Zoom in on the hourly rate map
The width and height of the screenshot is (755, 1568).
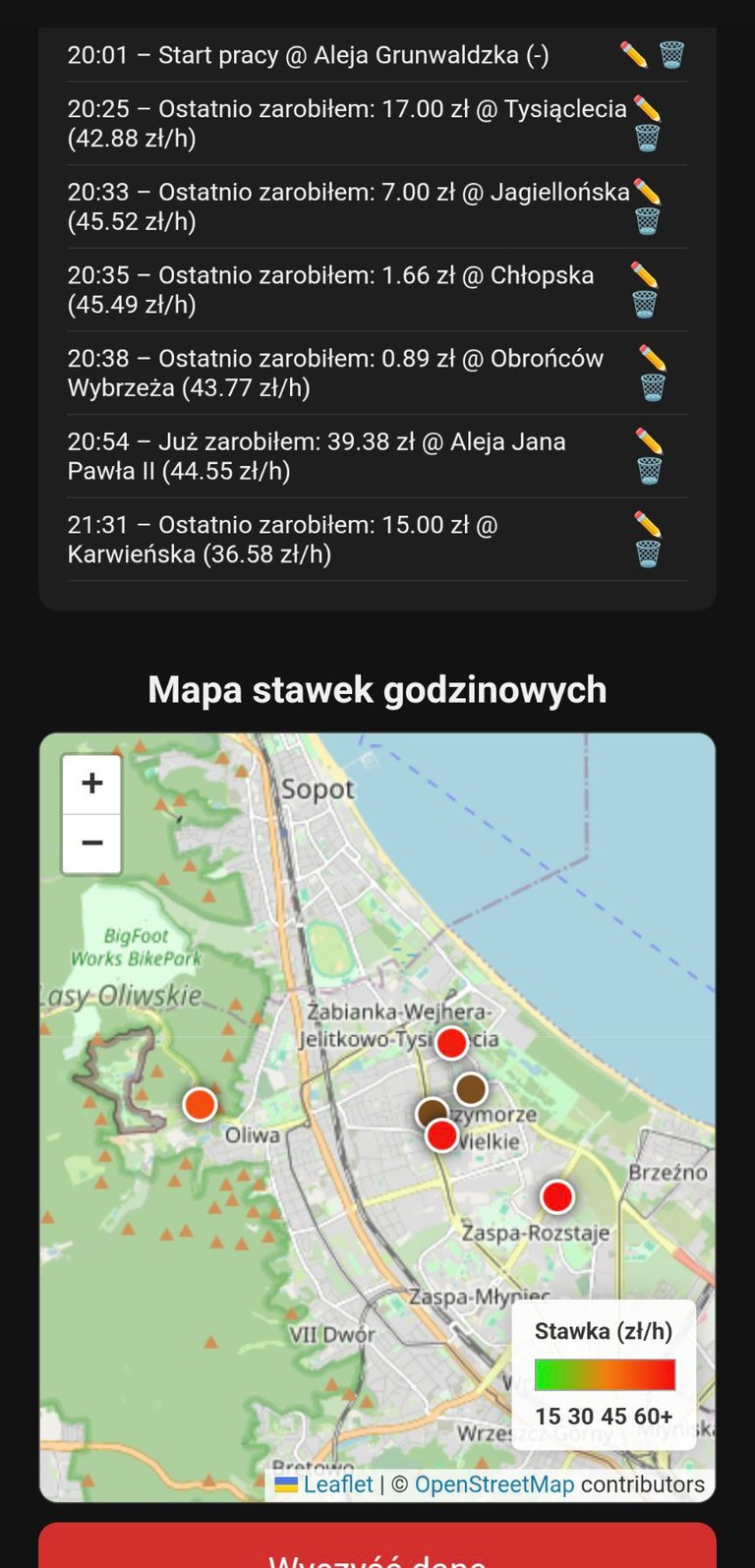92,784
